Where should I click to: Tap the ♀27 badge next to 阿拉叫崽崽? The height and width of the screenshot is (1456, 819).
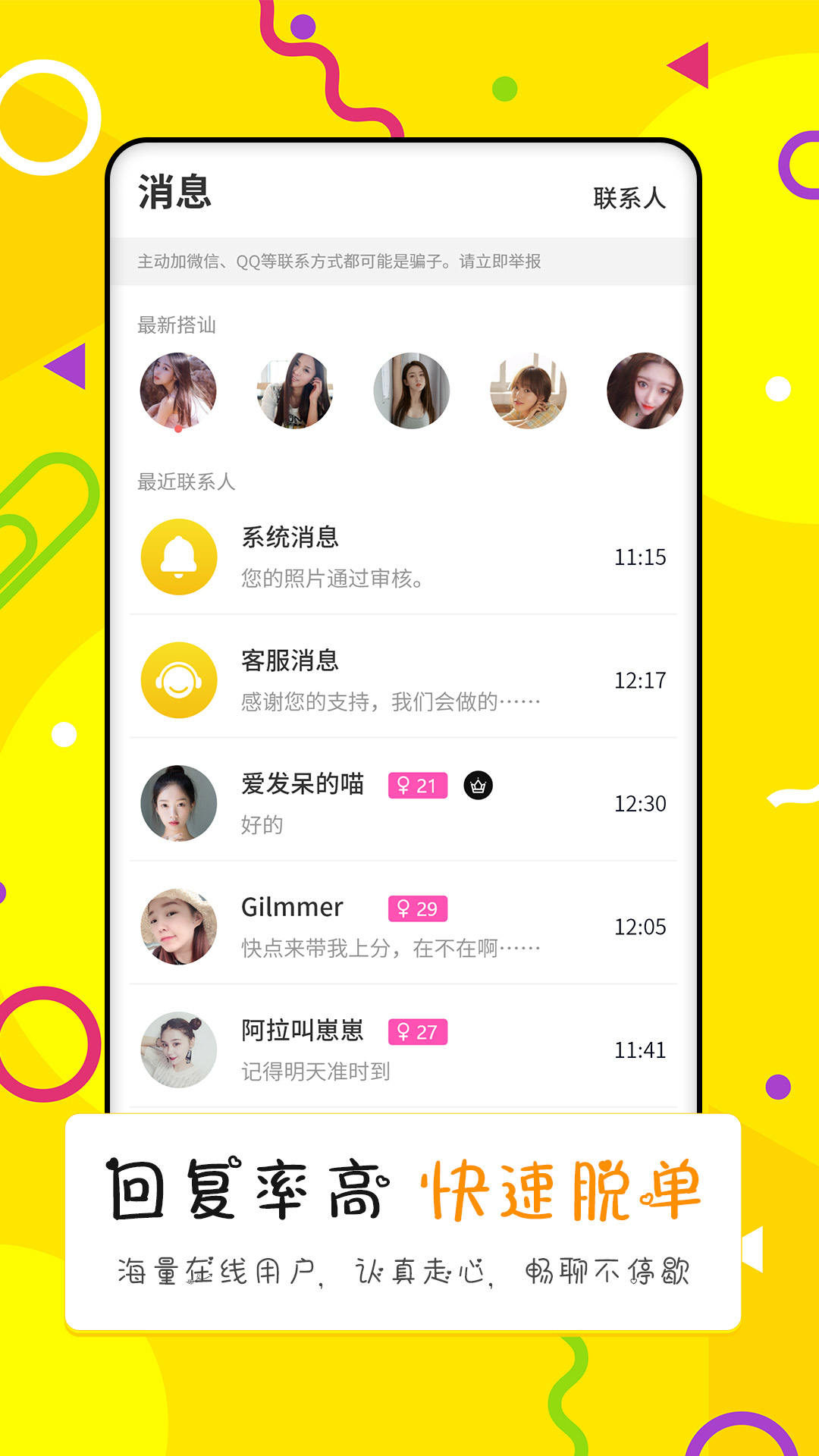click(x=418, y=1031)
